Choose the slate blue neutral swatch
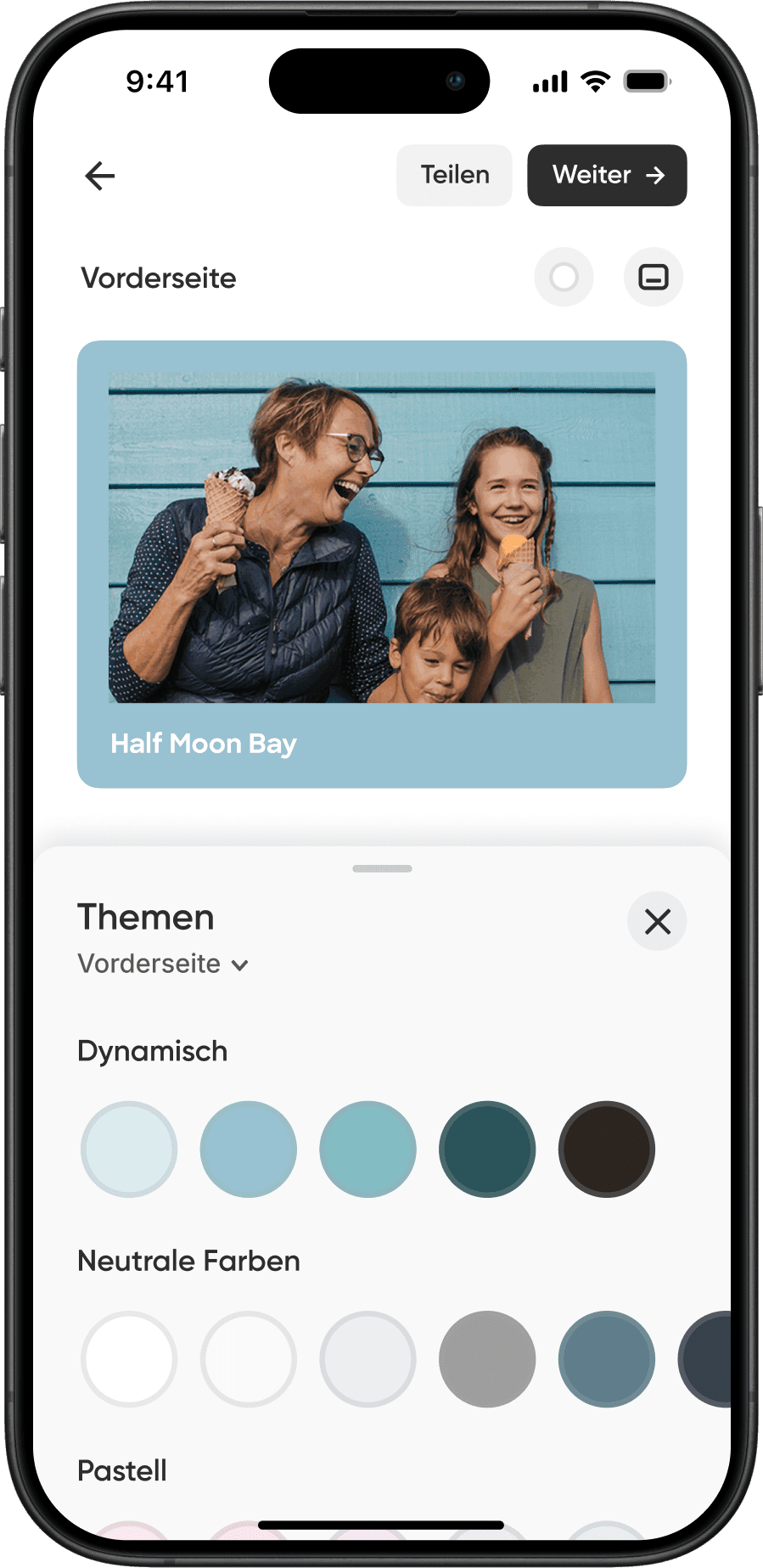 click(607, 1359)
